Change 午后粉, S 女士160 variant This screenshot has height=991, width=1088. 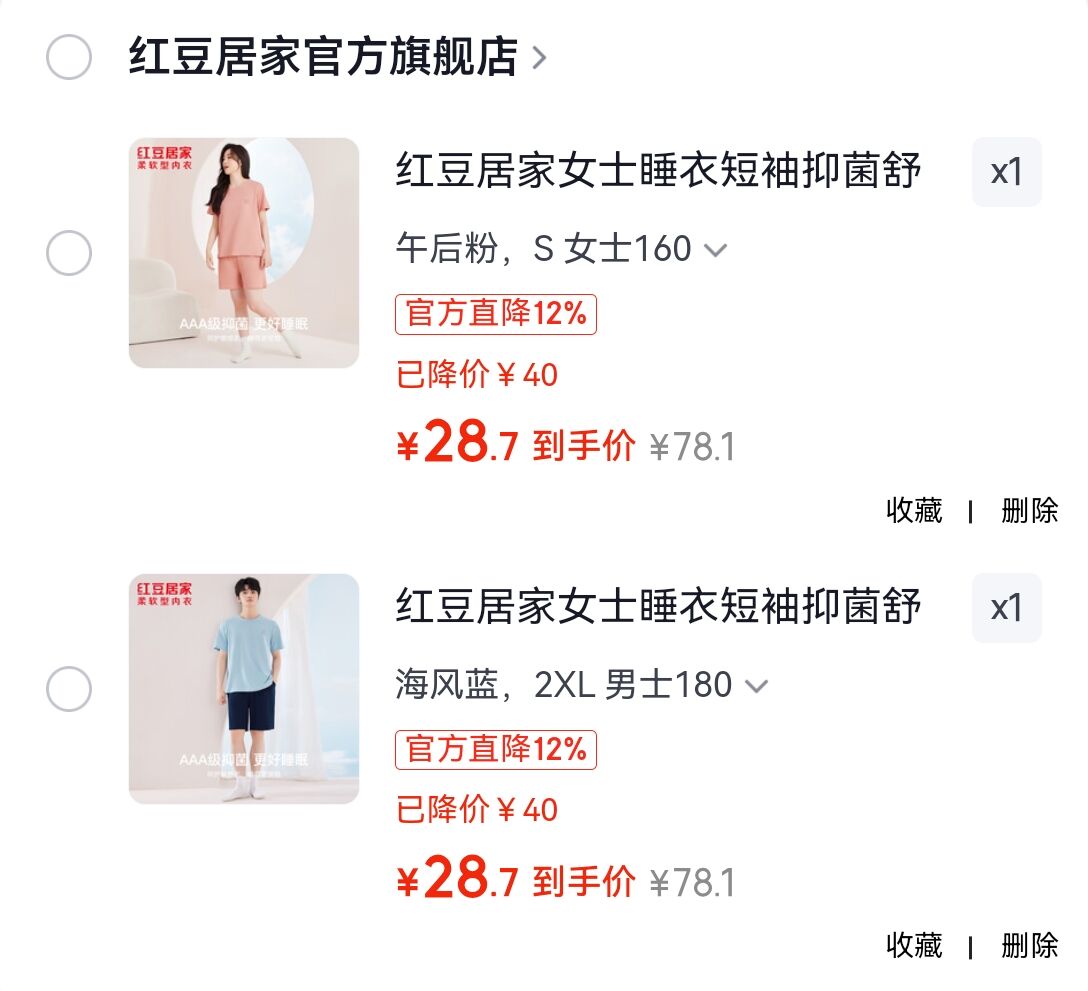point(560,249)
